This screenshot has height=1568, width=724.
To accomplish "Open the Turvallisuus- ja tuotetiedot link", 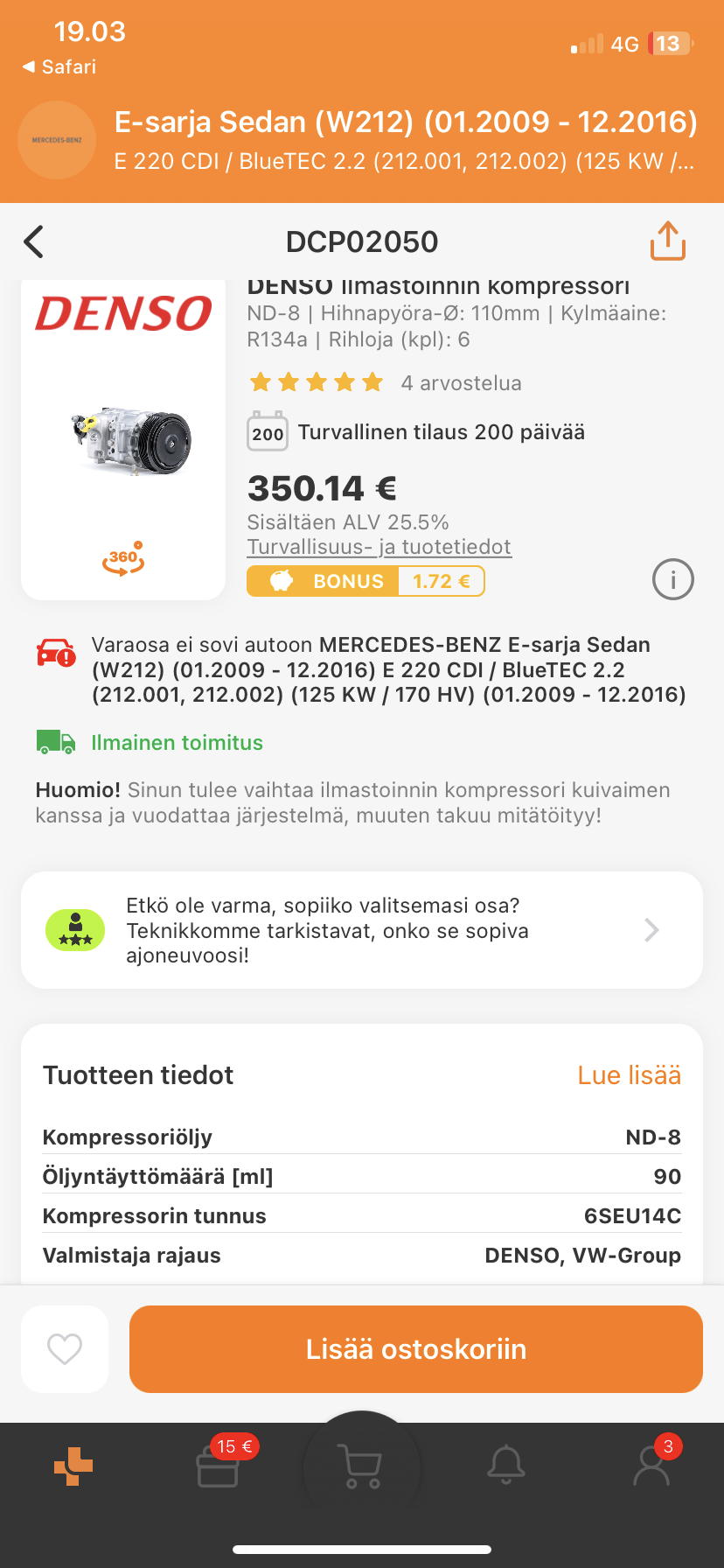I will (379, 547).
